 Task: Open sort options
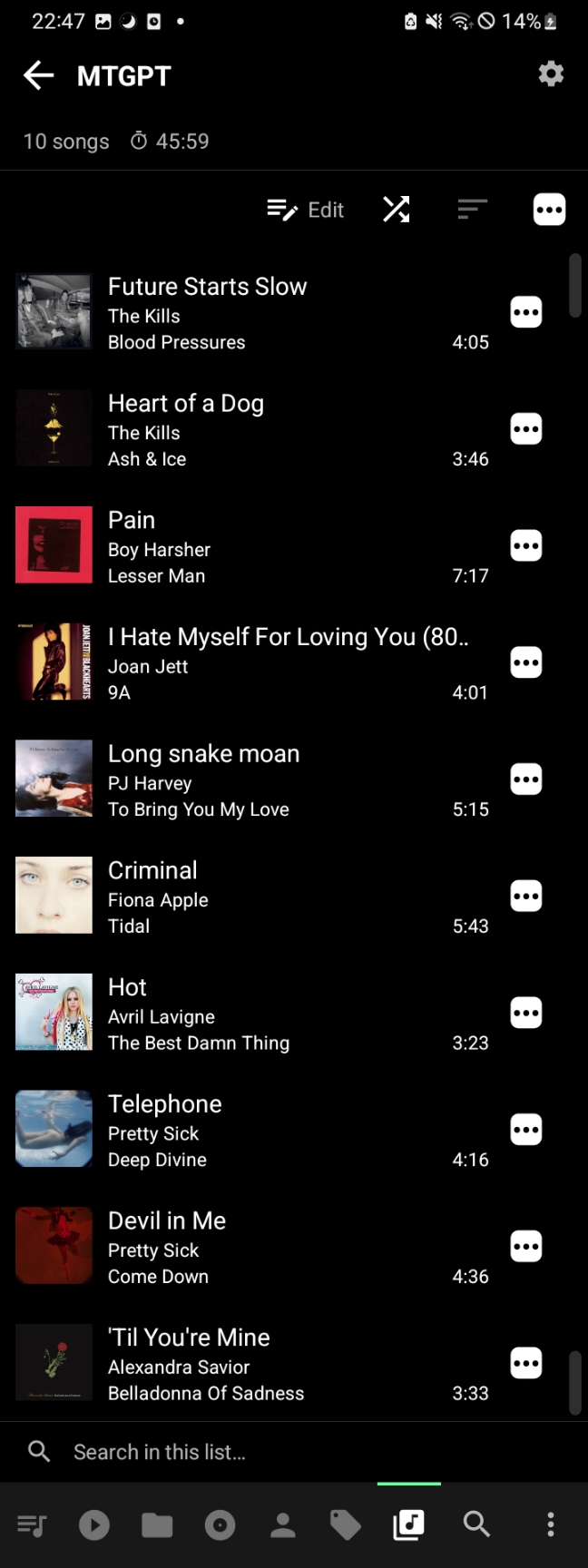pos(472,210)
